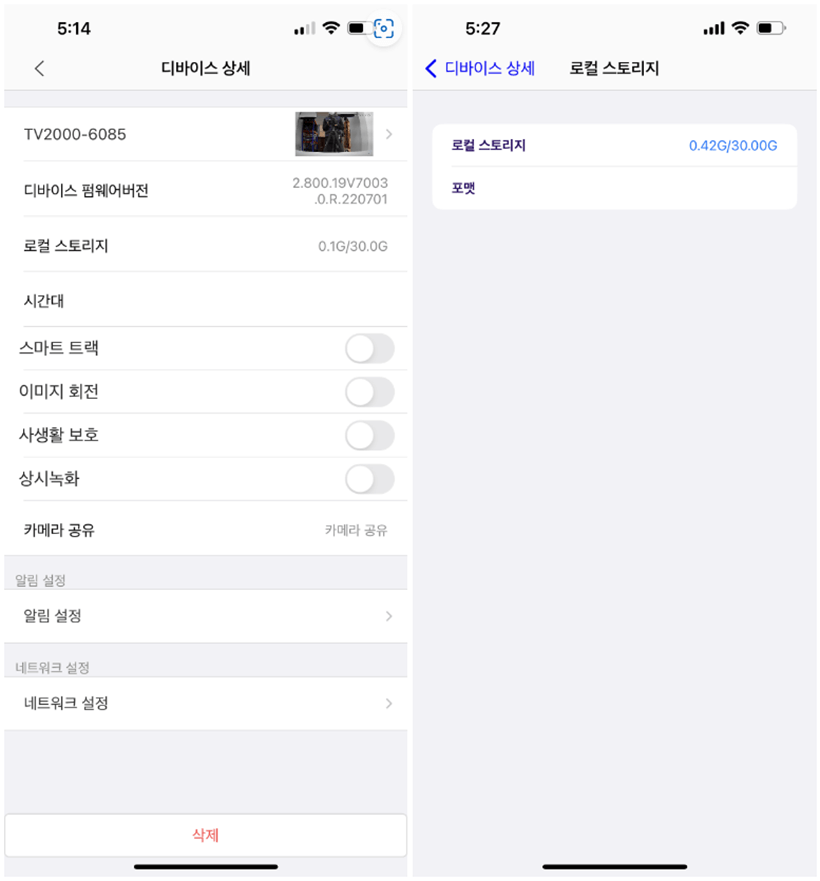Open the 알림 설정 row
This screenshot has height=881, width=820.
[205, 616]
